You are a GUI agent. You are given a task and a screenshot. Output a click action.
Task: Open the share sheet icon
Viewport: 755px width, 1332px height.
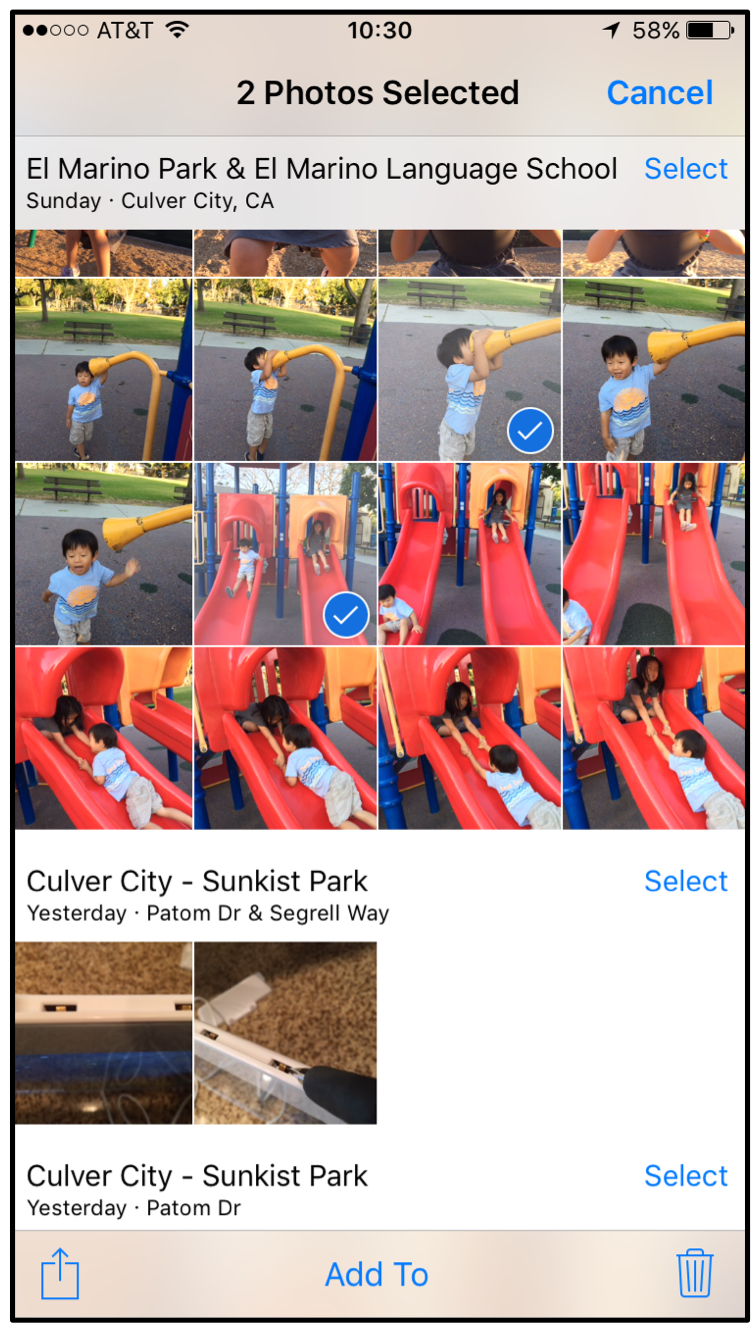point(60,1274)
